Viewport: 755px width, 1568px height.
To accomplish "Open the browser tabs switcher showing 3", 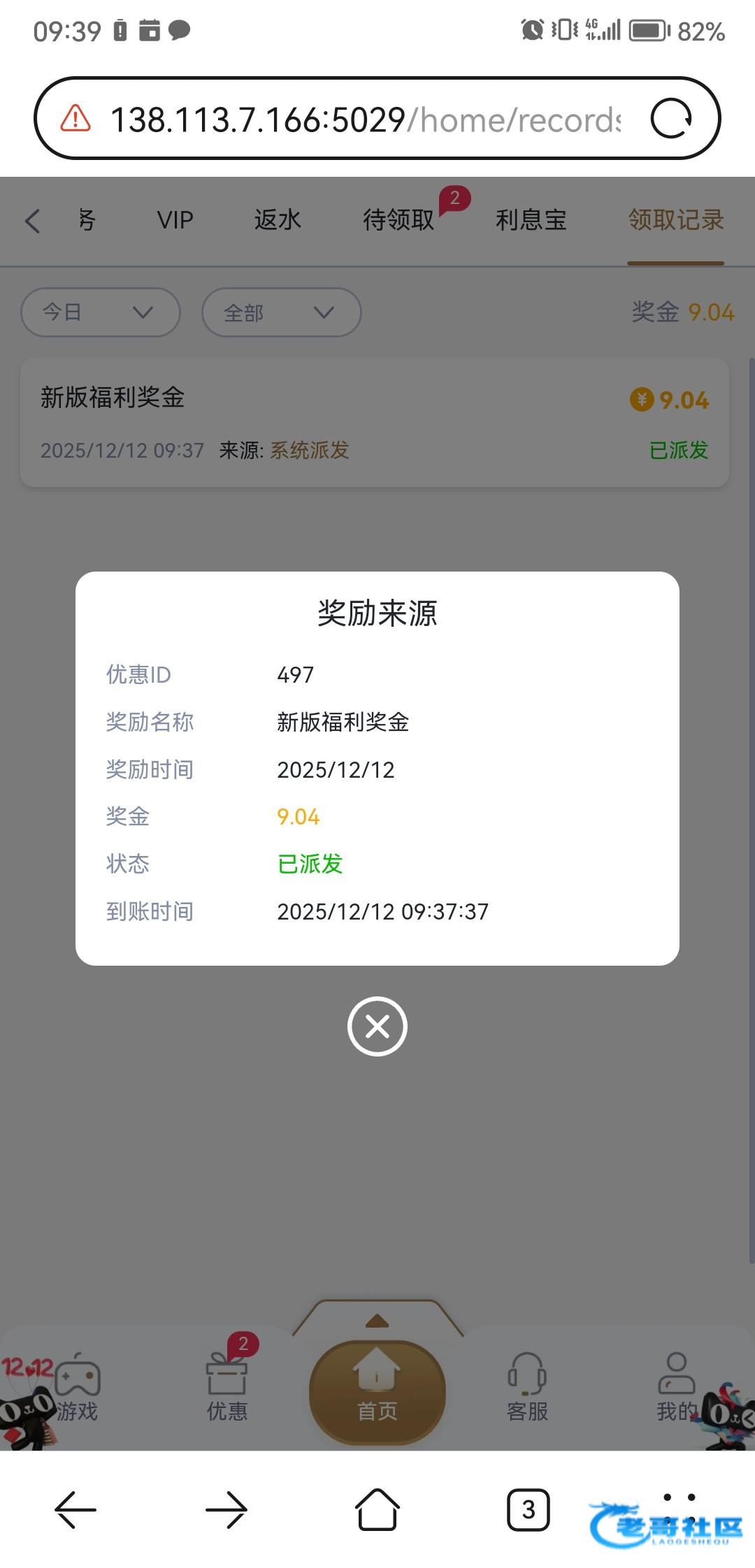I will coord(528,1509).
